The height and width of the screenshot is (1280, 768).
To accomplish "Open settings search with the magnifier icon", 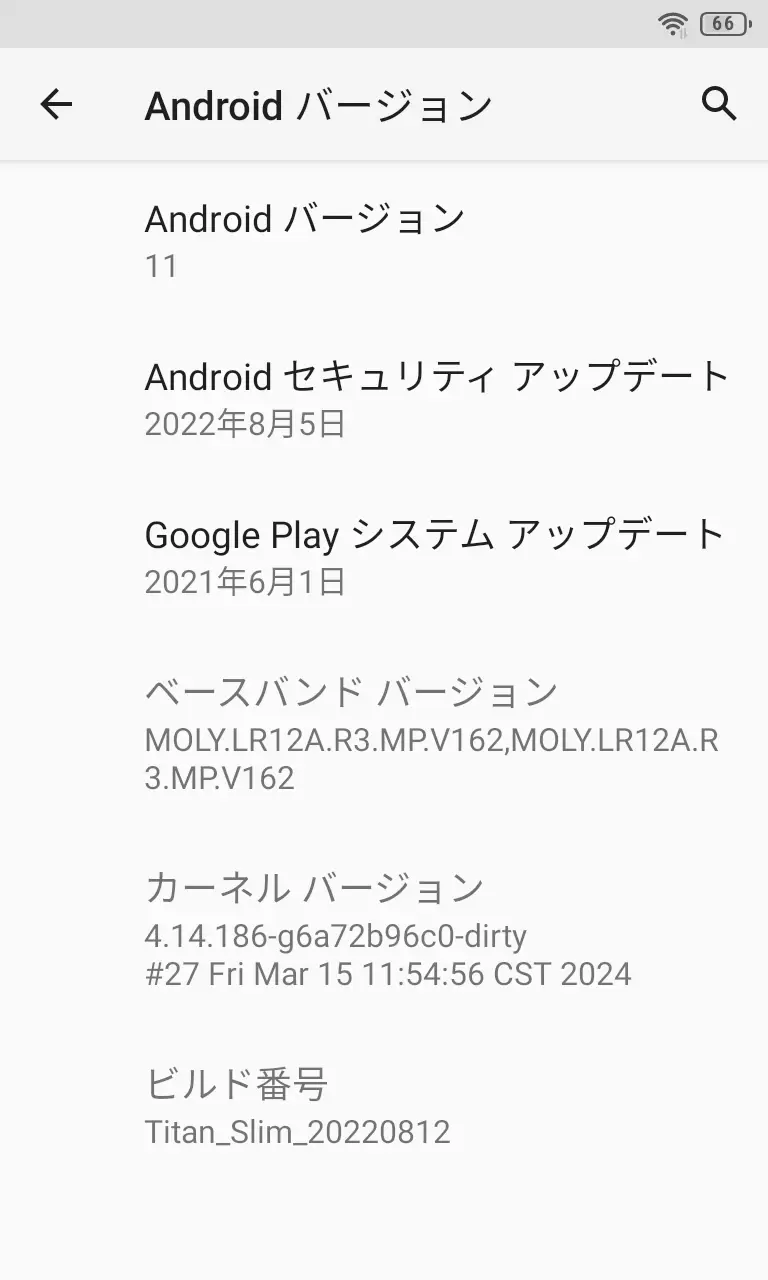I will [x=719, y=104].
